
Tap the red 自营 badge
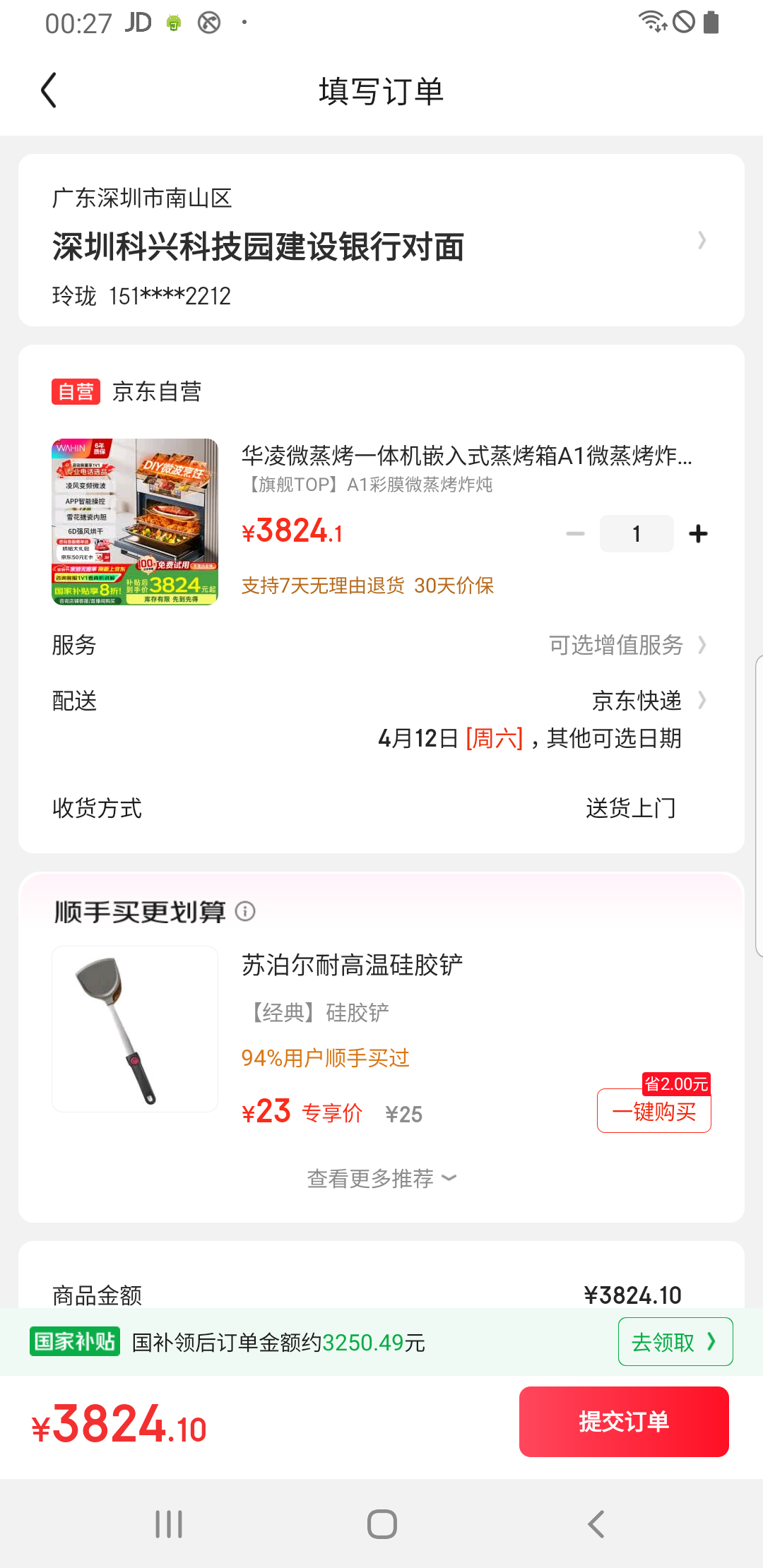(x=76, y=391)
